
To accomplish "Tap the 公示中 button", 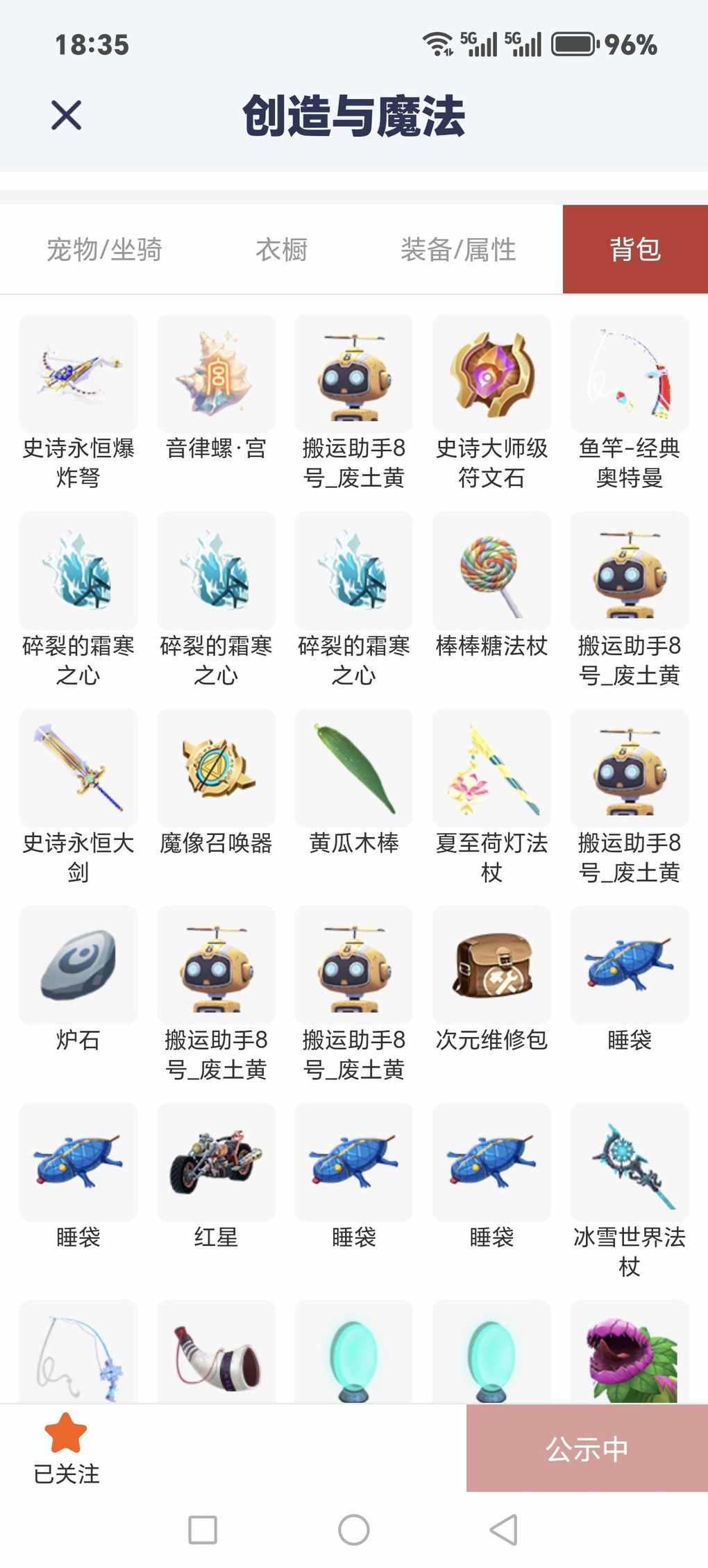I will click(x=587, y=1449).
